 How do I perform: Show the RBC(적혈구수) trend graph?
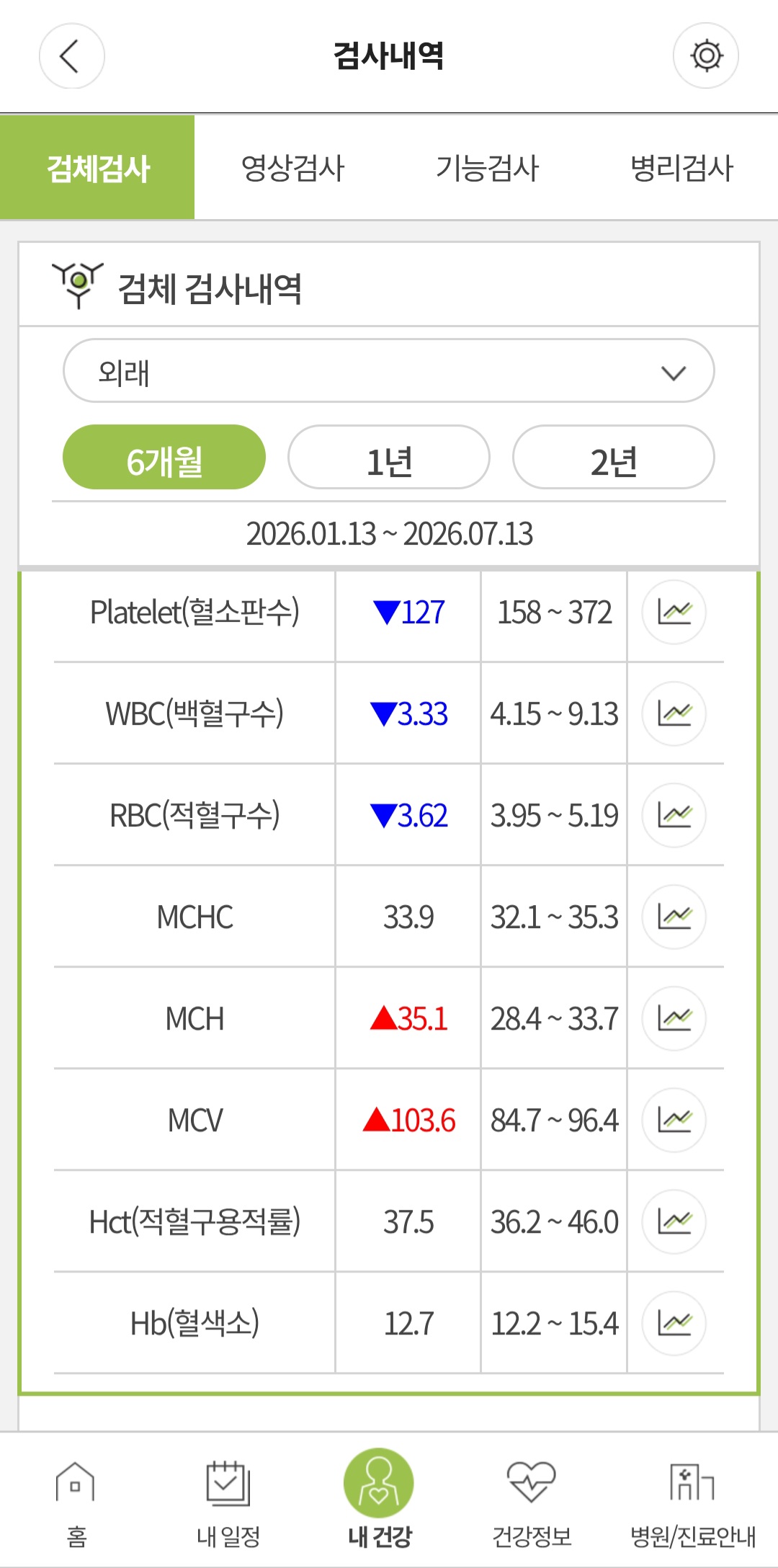[x=674, y=816]
